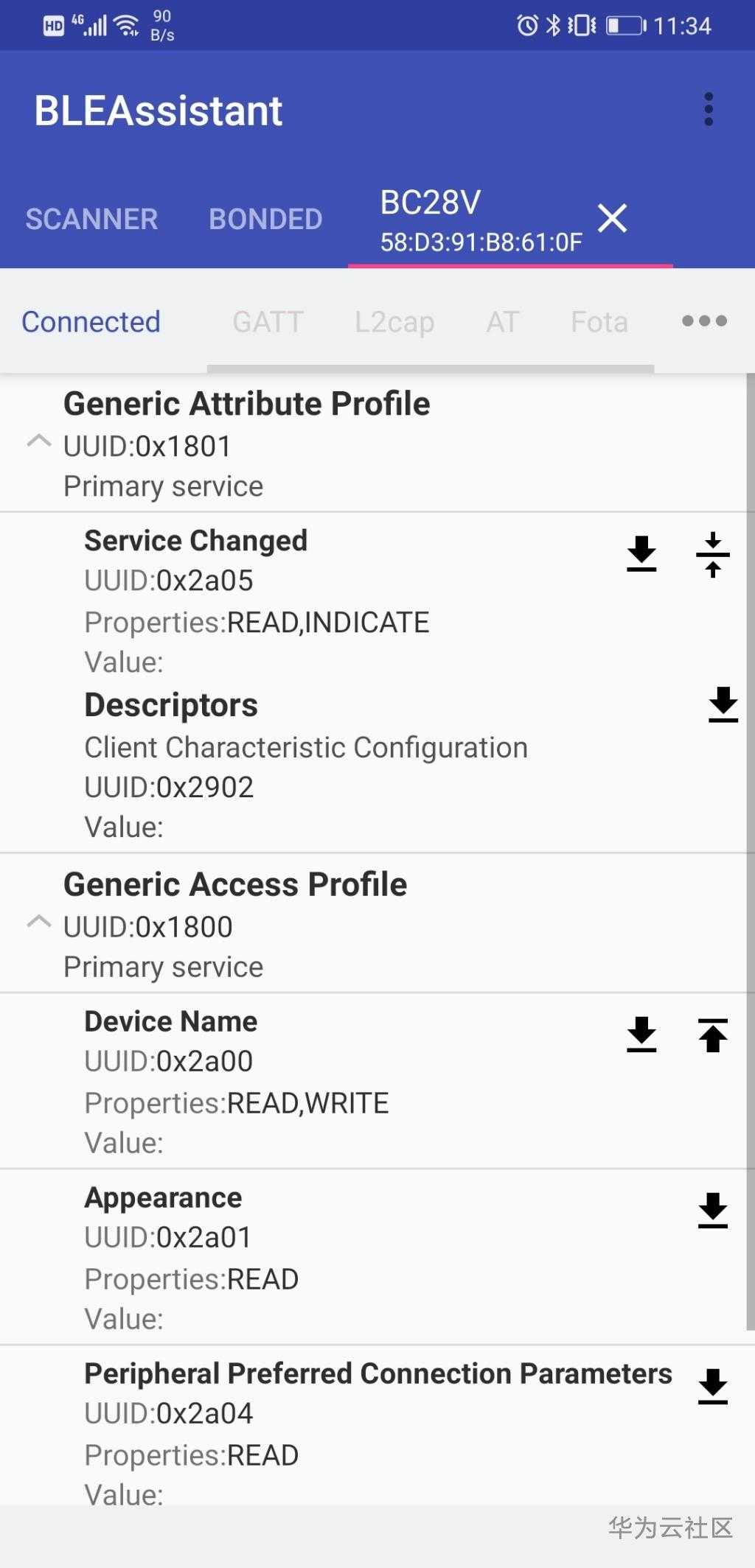Read the Appearance characteristic value
This screenshot has height=1568, width=755.
coord(712,1211)
